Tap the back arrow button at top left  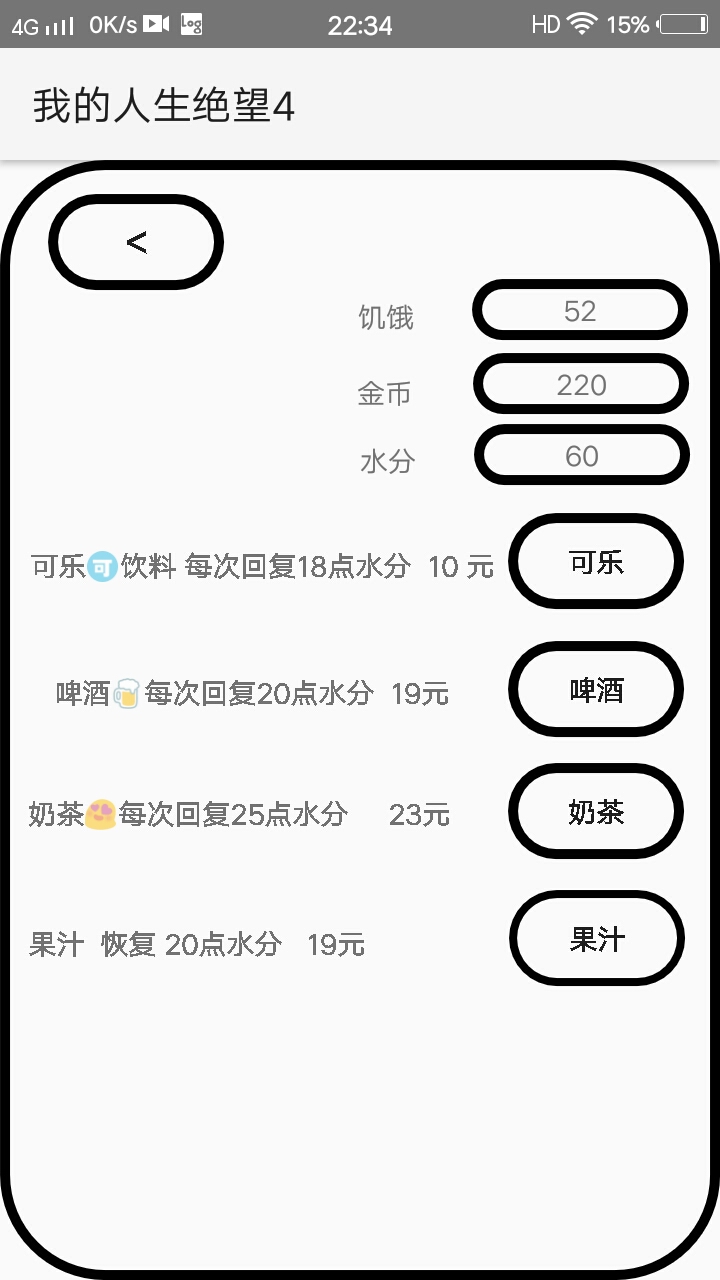tap(137, 242)
